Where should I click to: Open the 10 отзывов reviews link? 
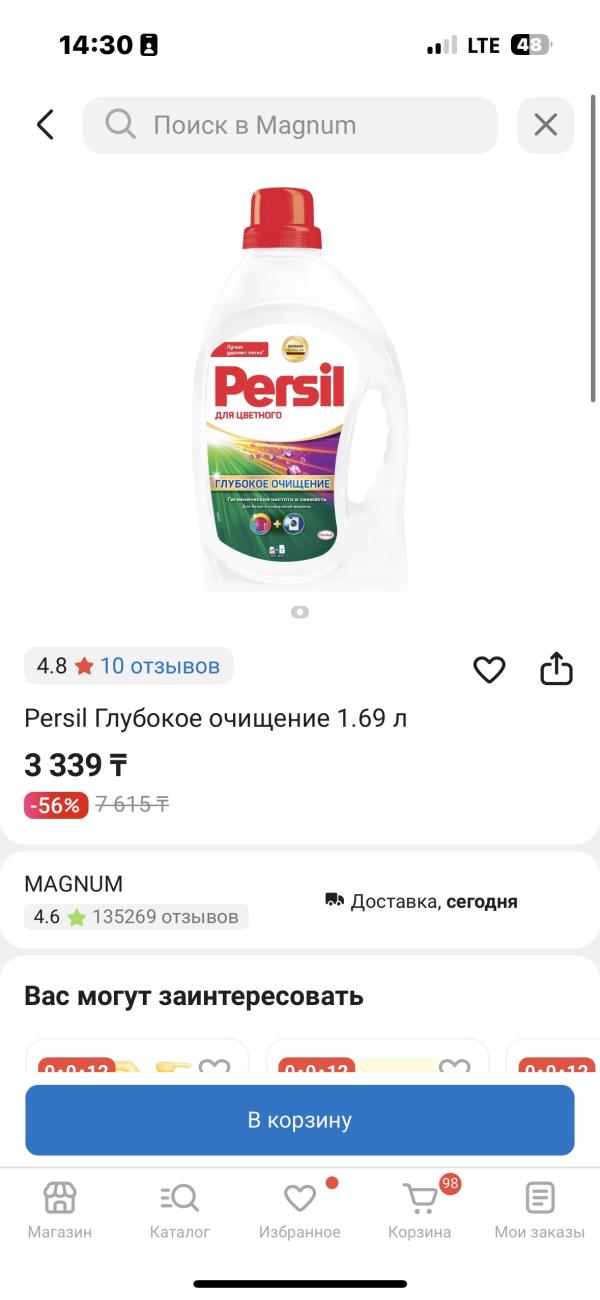[159, 665]
